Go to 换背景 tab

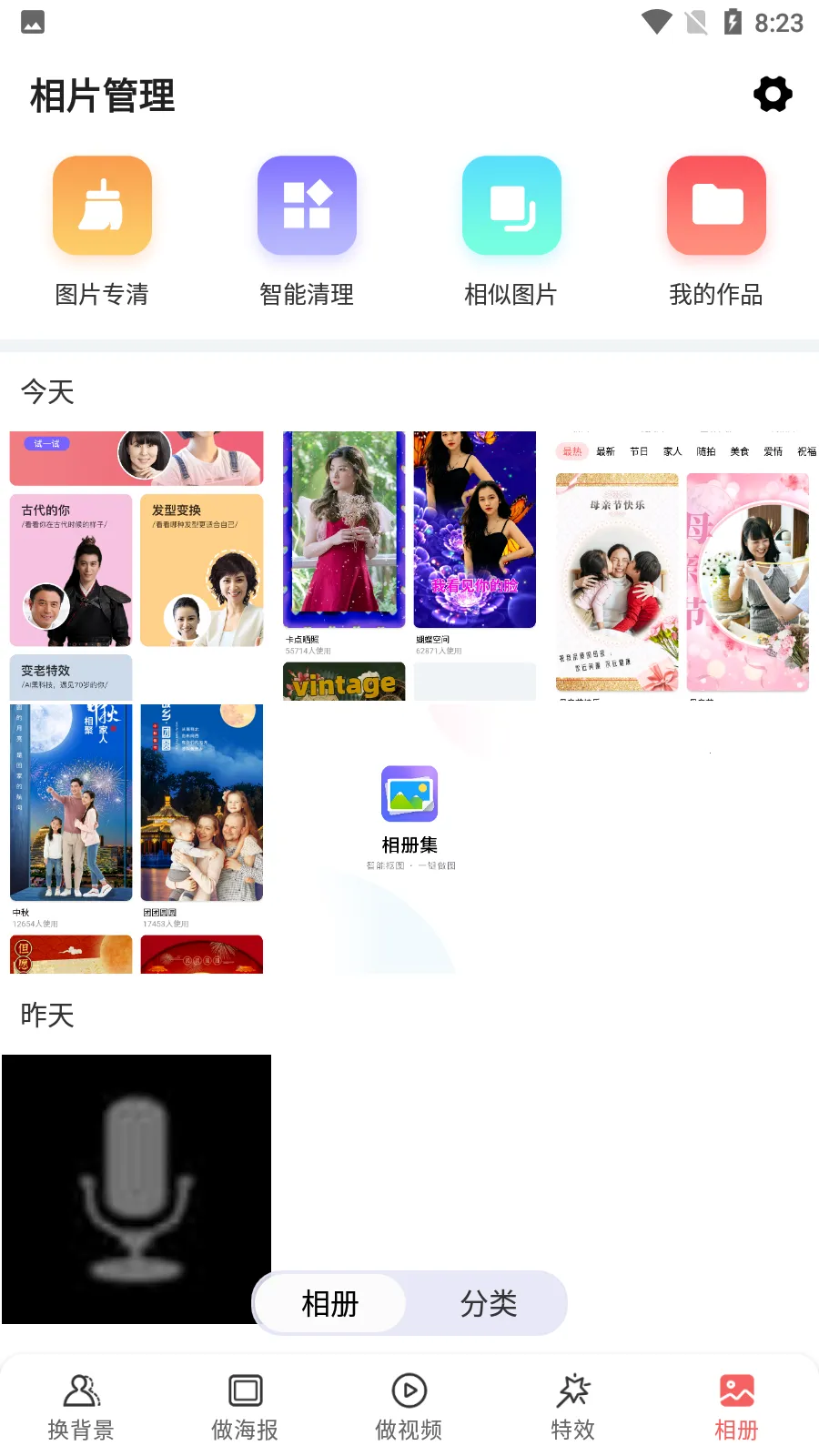pos(81,1408)
